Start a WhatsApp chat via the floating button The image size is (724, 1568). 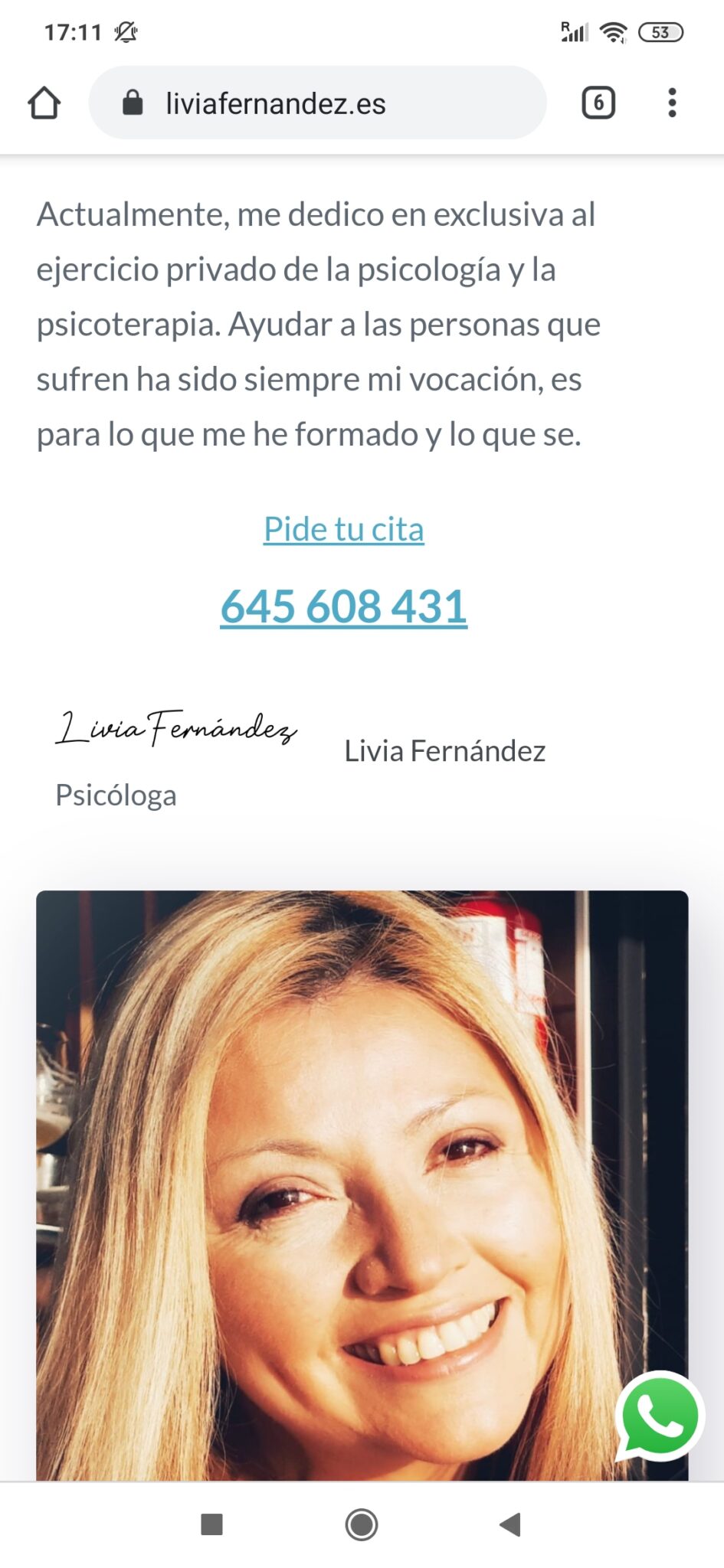pos(660,1416)
